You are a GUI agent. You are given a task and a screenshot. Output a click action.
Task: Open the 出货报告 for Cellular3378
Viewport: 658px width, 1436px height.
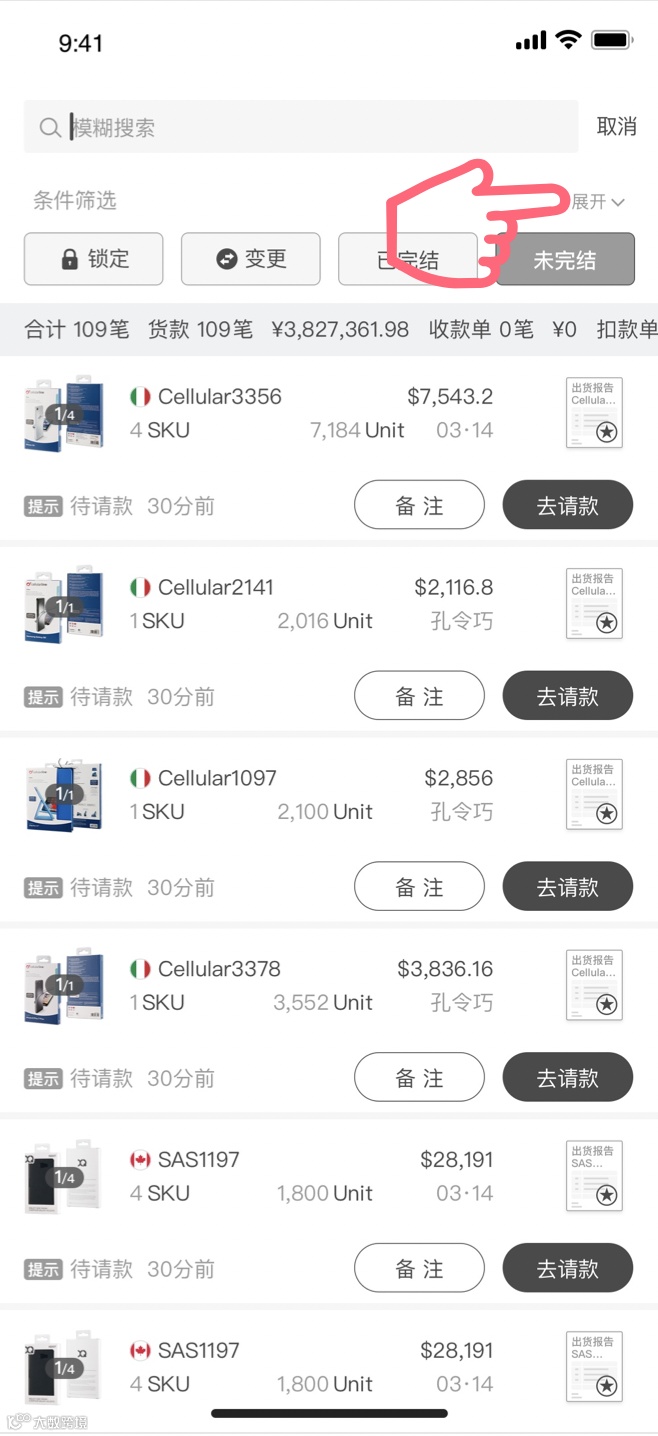click(x=594, y=985)
